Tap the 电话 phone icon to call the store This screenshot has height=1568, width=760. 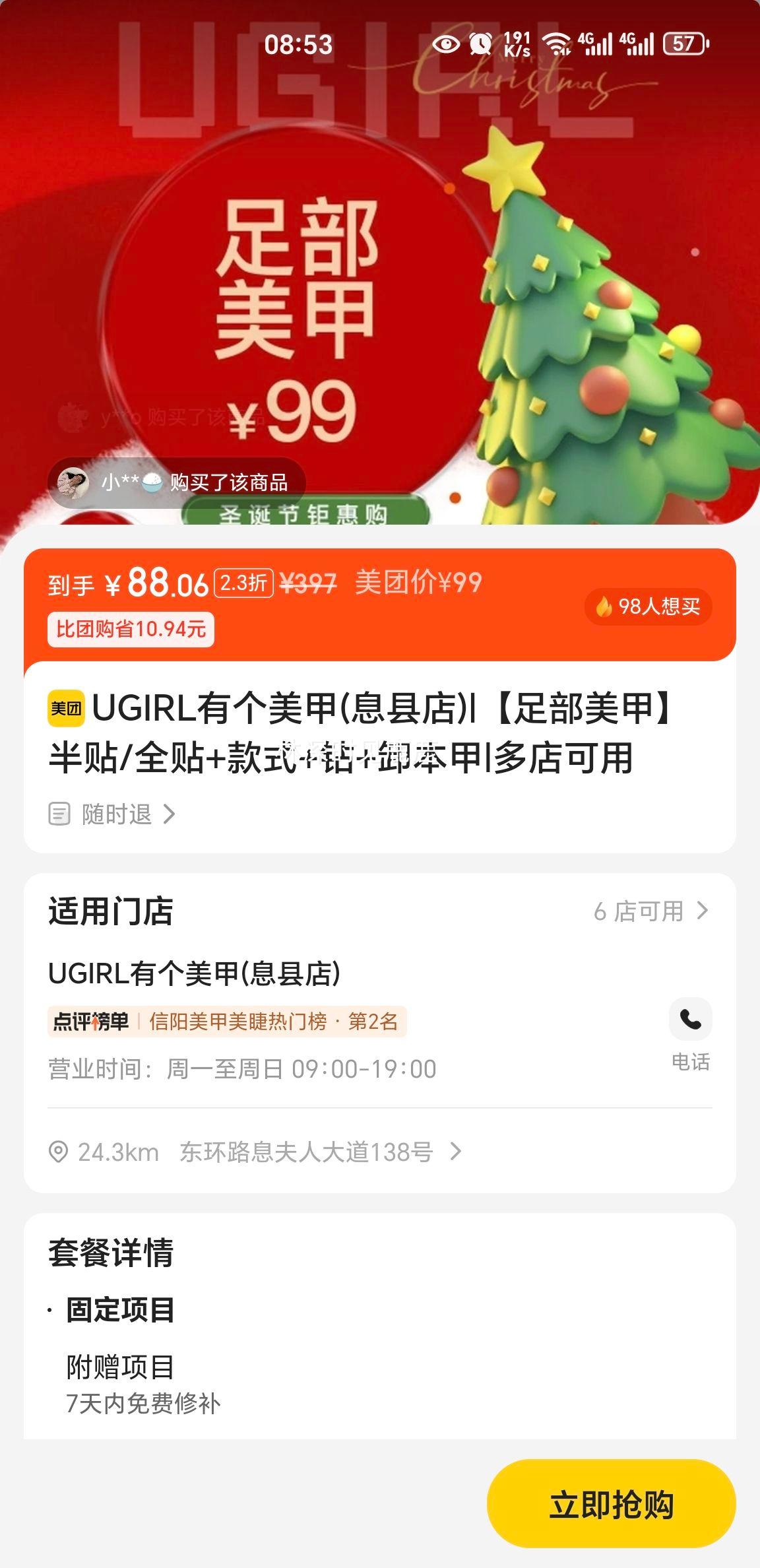pyautogui.click(x=691, y=1020)
